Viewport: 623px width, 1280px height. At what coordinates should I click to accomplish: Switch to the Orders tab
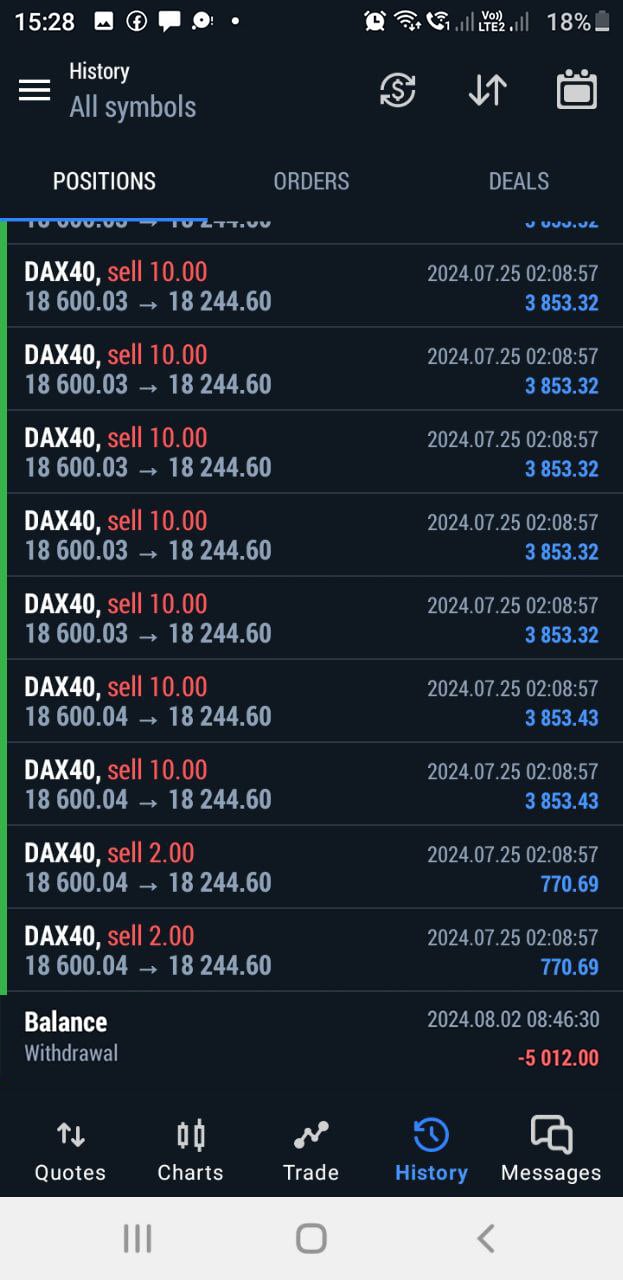pyautogui.click(x=311, y=181)
